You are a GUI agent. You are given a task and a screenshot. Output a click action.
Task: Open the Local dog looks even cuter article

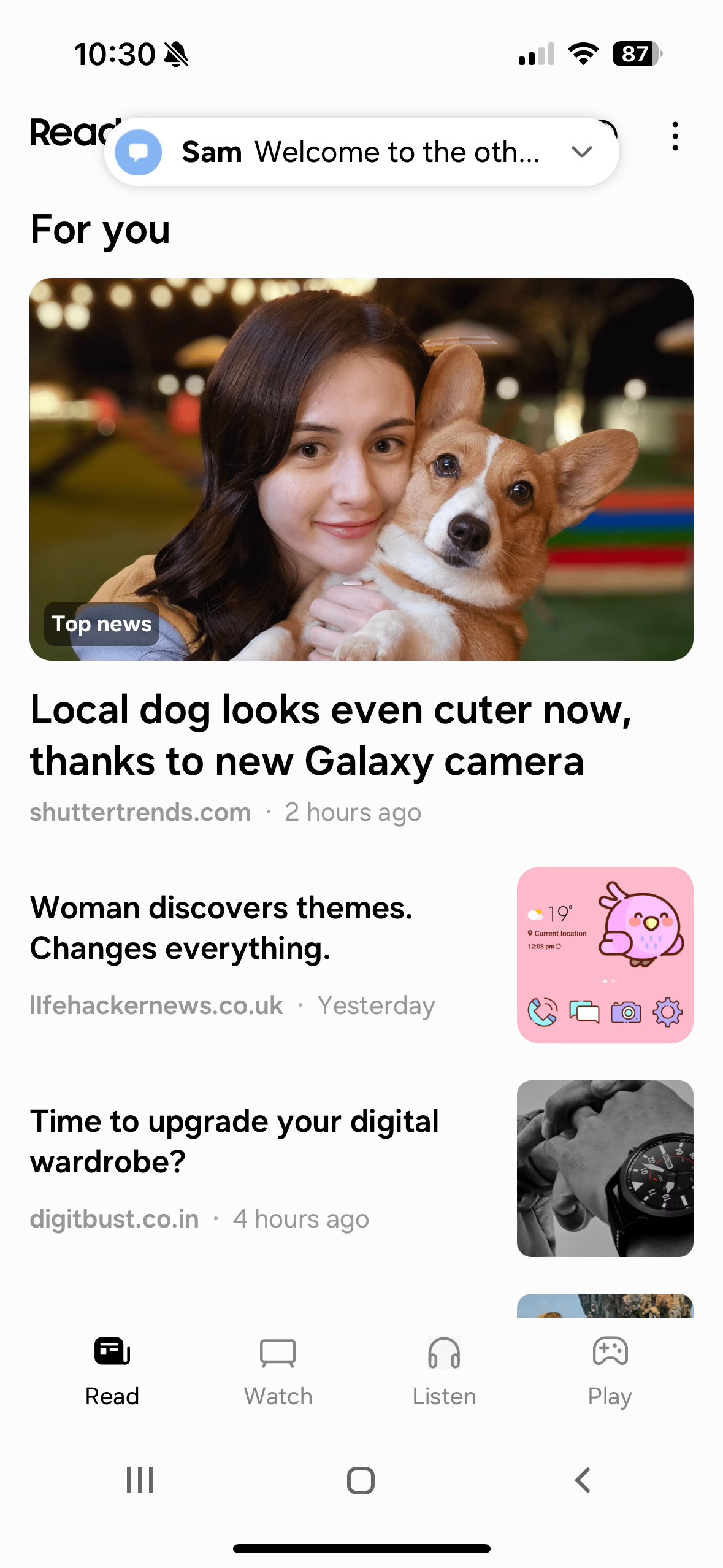click(x=331, y=734)
